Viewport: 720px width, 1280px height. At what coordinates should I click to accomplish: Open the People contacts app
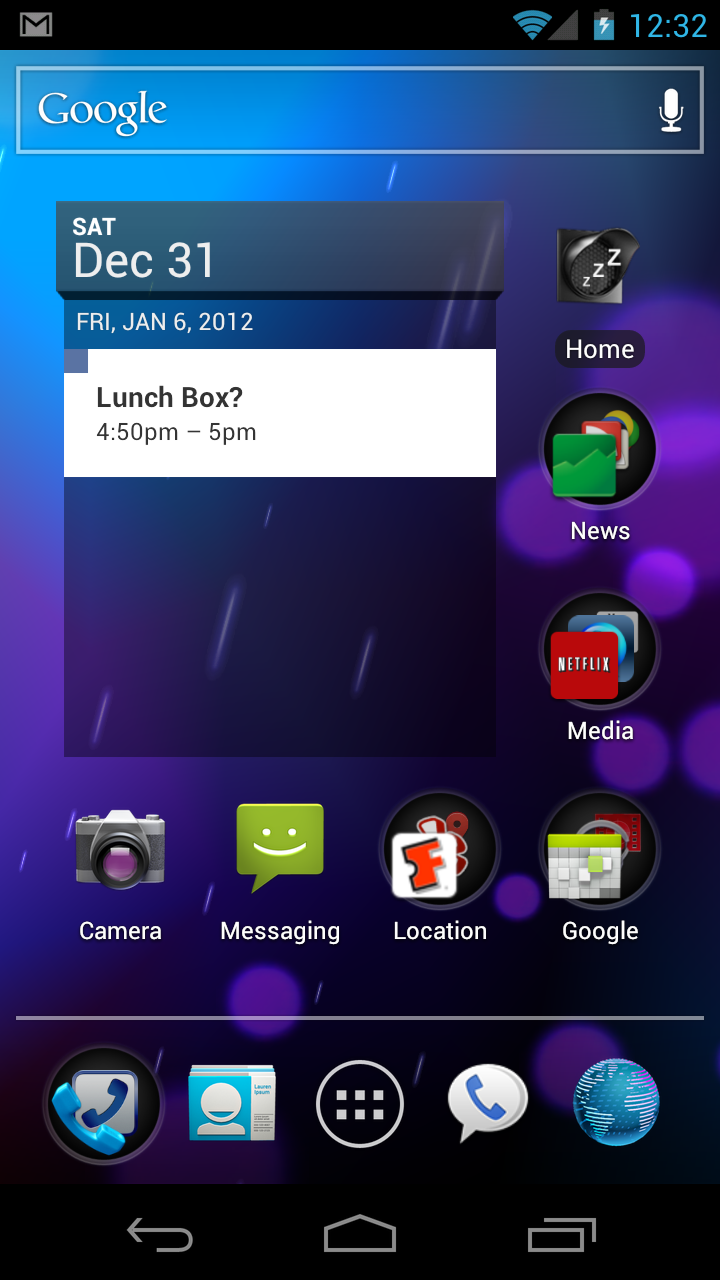coord(232,1104)
